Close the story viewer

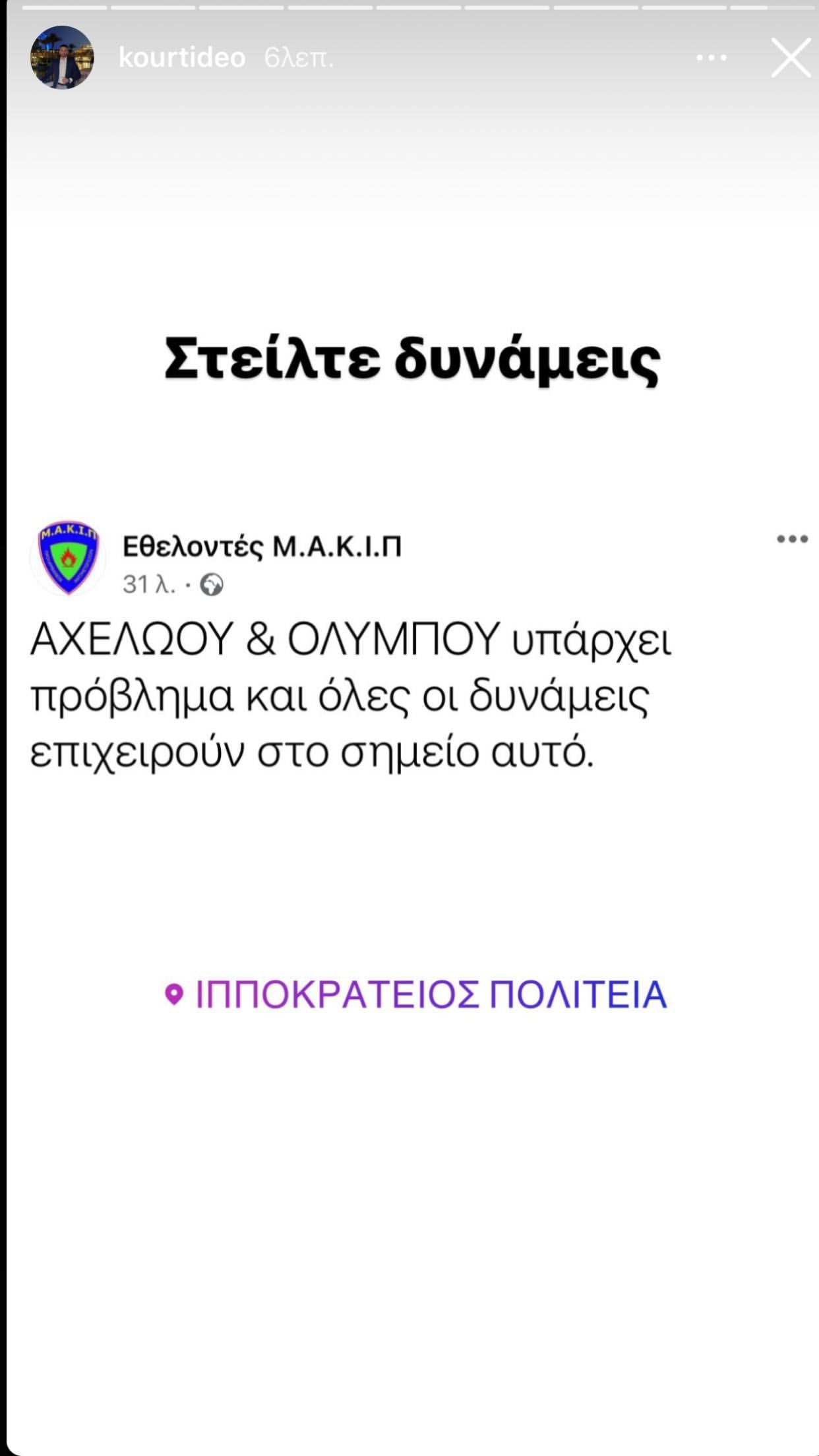click(x=790, y=58)
